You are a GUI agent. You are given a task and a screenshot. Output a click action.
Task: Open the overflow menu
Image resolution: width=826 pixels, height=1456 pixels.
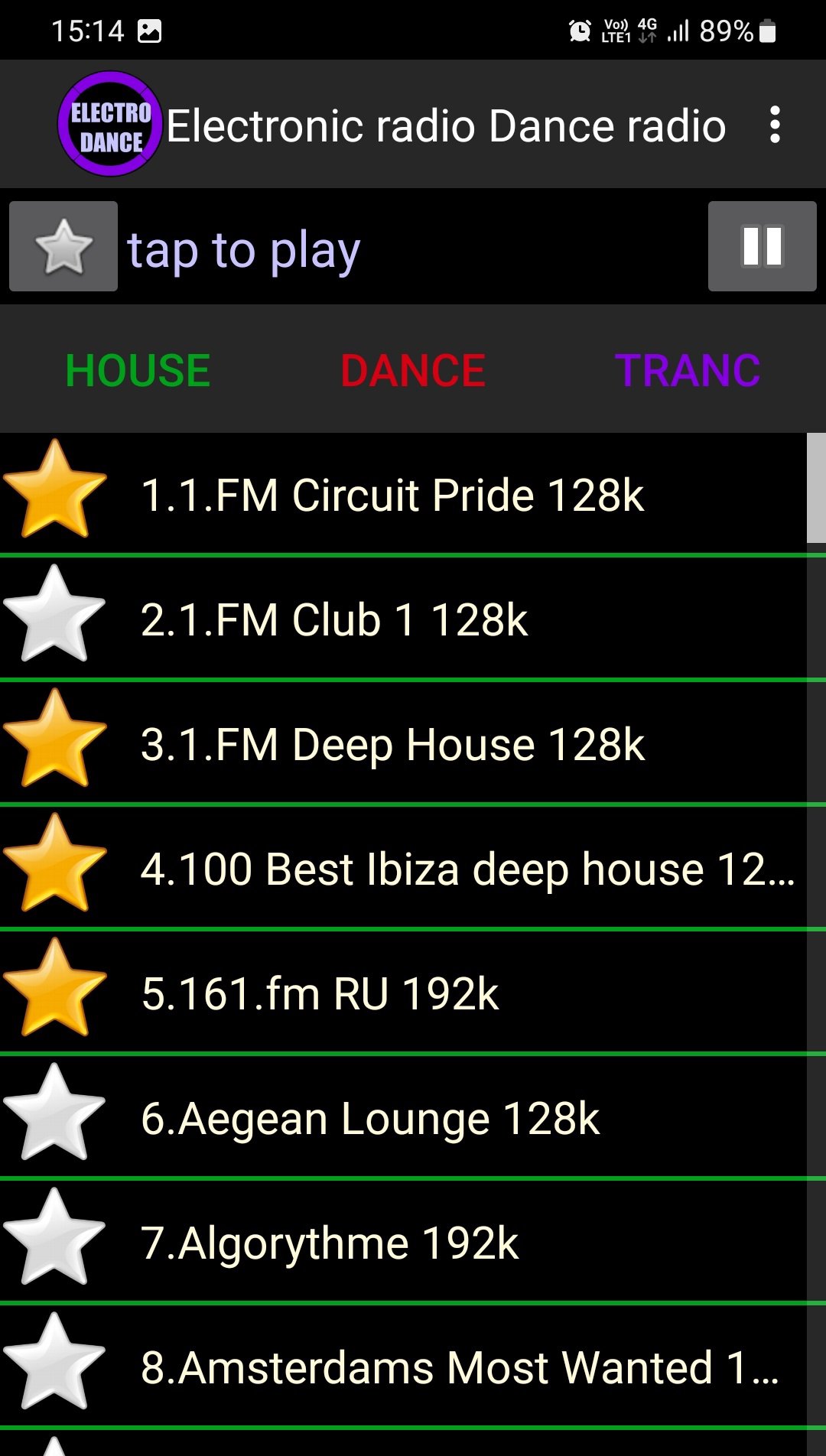click(775, 125)
